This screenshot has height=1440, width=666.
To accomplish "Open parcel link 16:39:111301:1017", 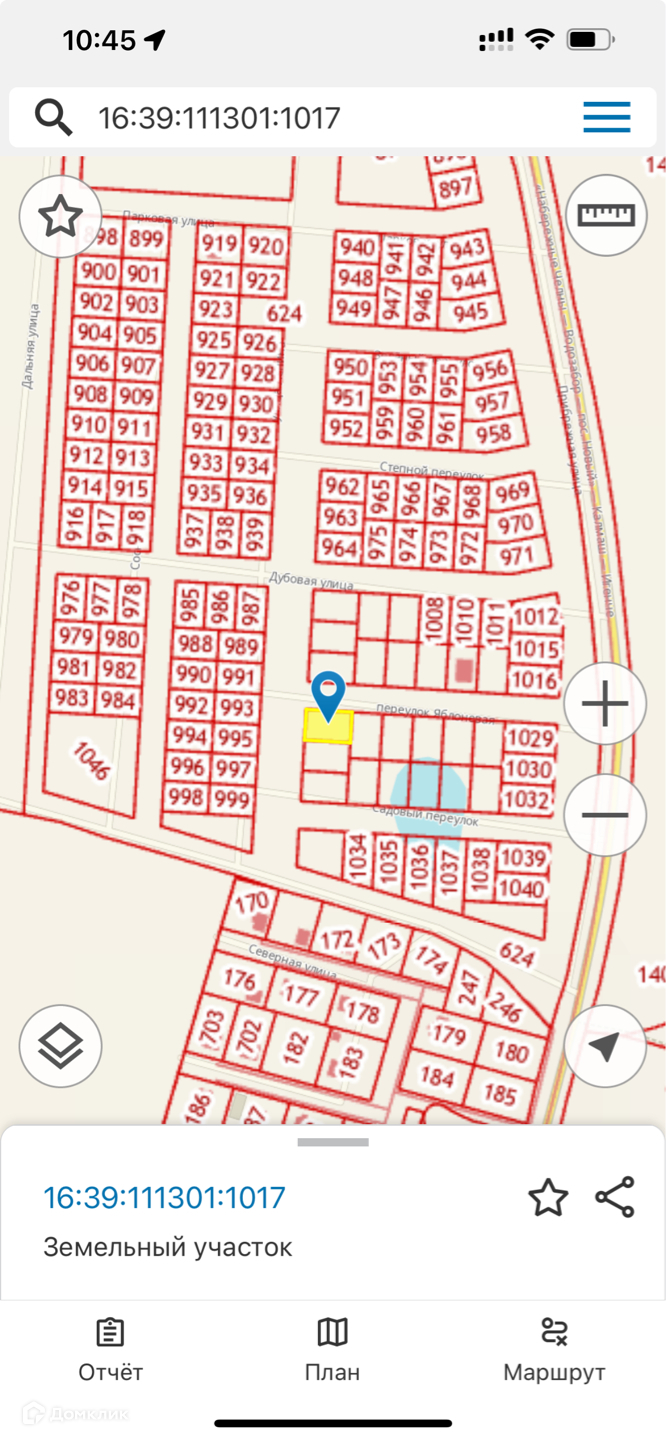I will coord(165,1198).
